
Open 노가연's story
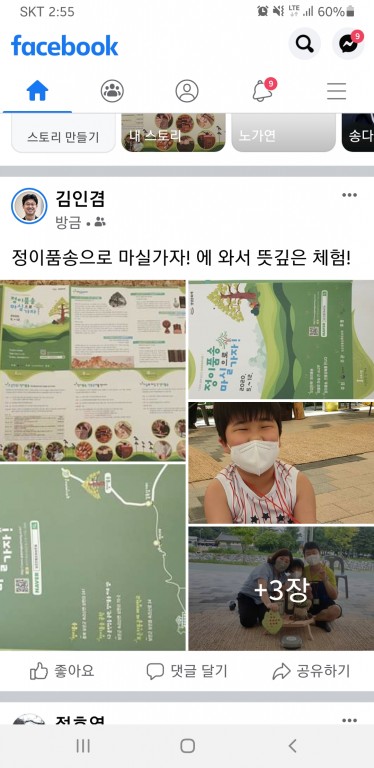pyautogui.click(x=283, y=133)
